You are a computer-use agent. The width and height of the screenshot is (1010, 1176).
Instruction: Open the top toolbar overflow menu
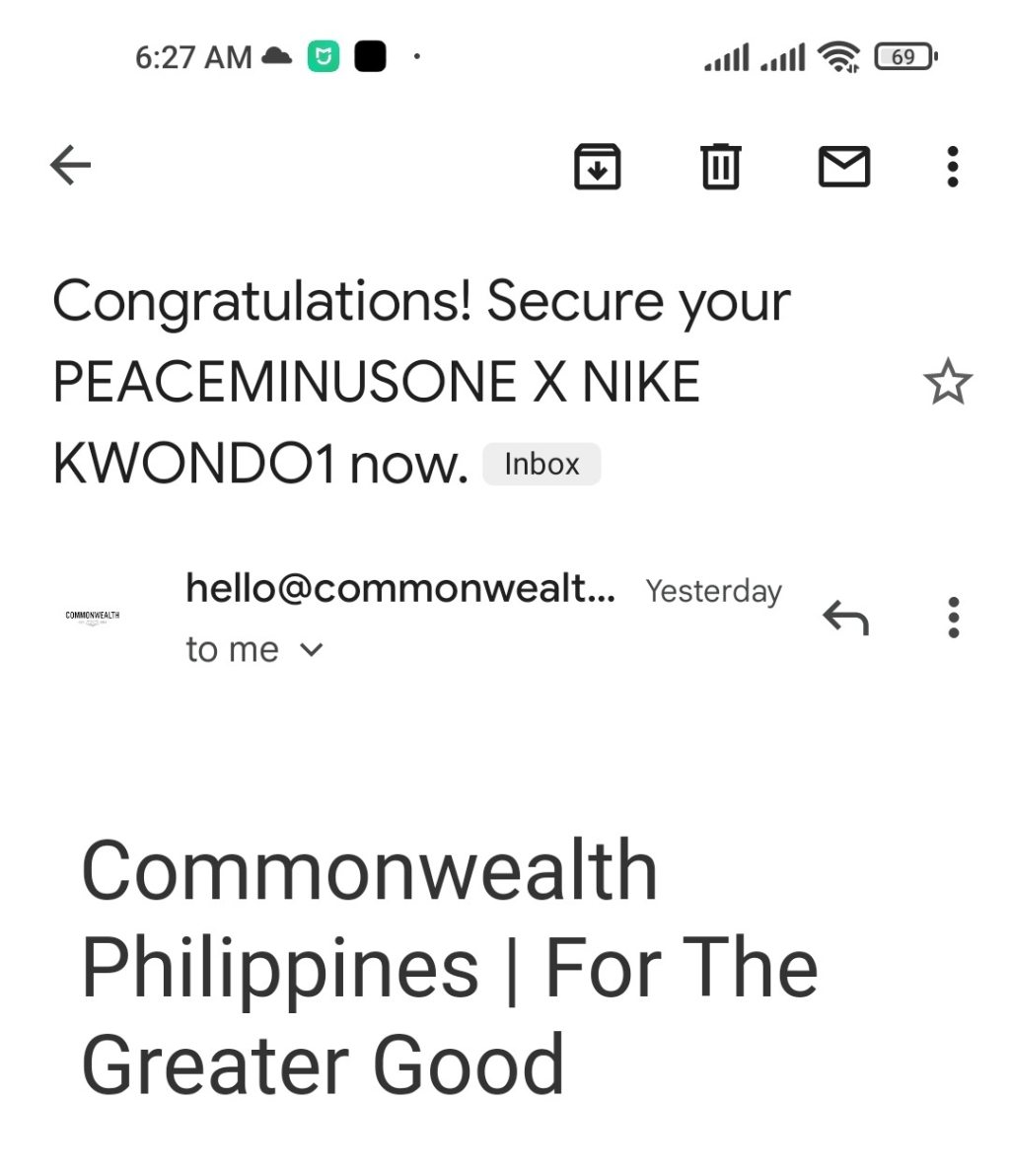[x=952, y=166]
